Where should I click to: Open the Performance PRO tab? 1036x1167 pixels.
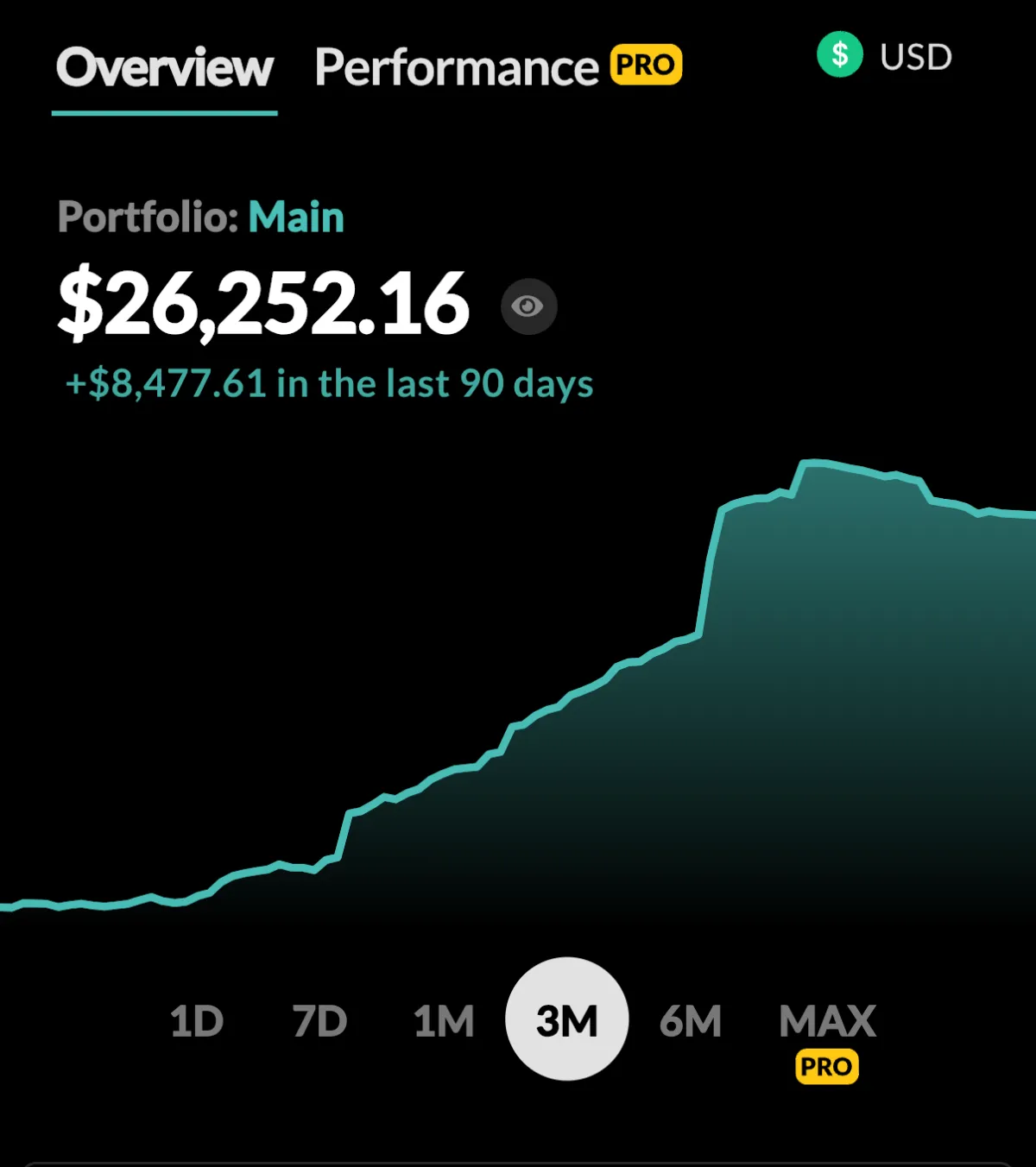(x=497, y=67)
